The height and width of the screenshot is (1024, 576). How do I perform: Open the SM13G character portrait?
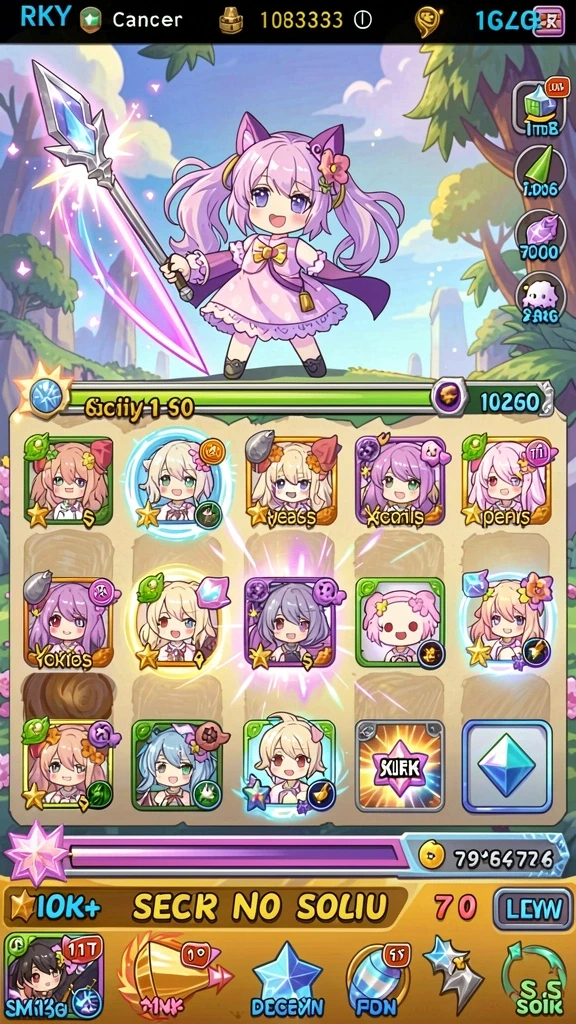point(54,977)
